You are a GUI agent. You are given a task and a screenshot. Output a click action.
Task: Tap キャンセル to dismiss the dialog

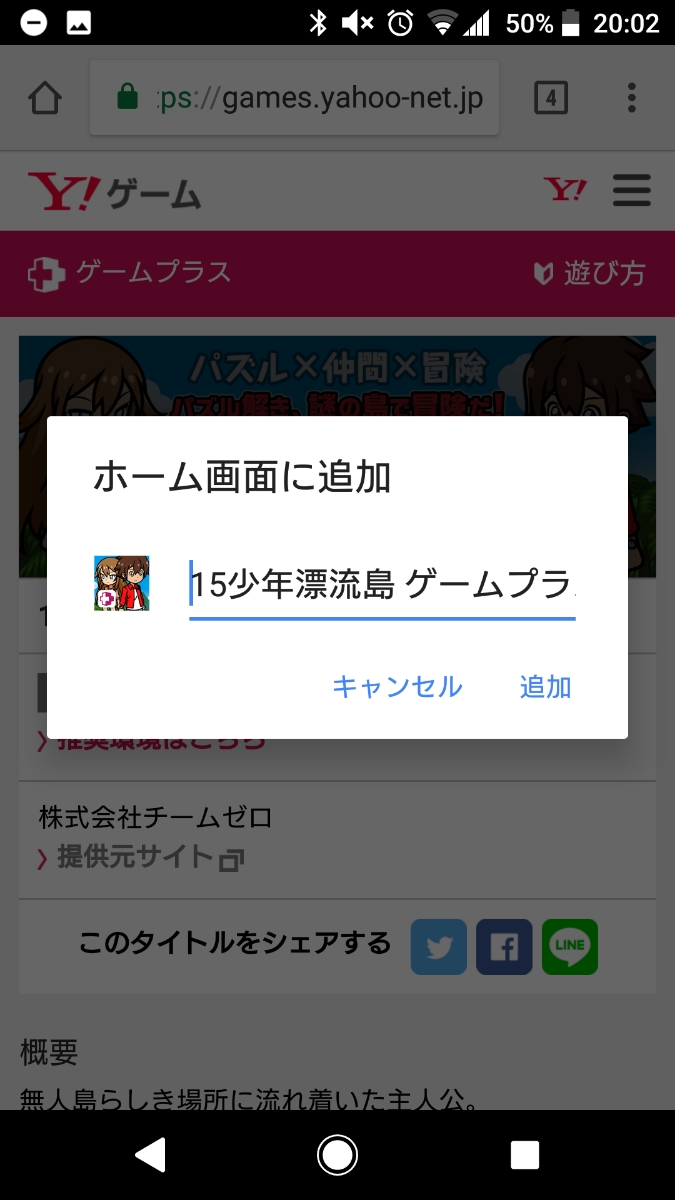[x=397, y=687]
